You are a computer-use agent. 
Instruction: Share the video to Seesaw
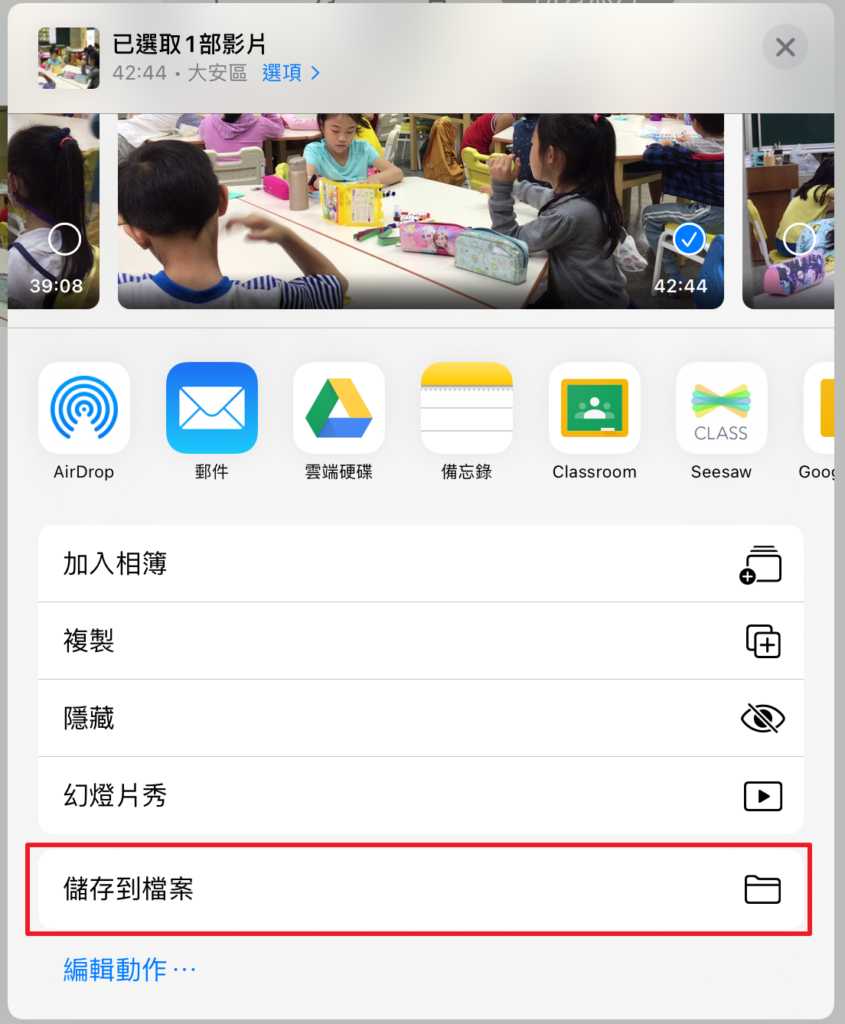721,408
